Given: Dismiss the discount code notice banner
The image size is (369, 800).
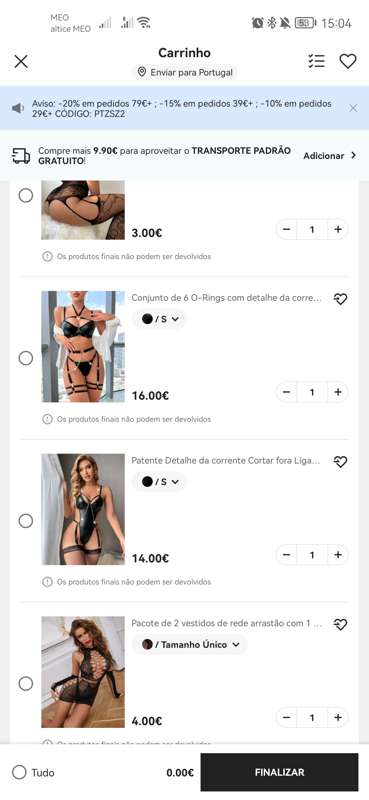Looking at the screenshot, I should tap(353, 108).
